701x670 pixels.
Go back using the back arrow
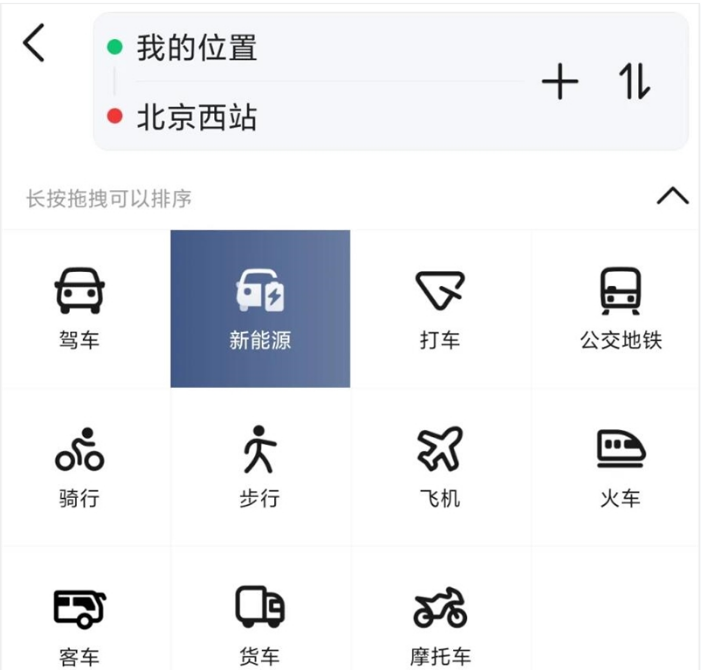[x=34, y=45]
